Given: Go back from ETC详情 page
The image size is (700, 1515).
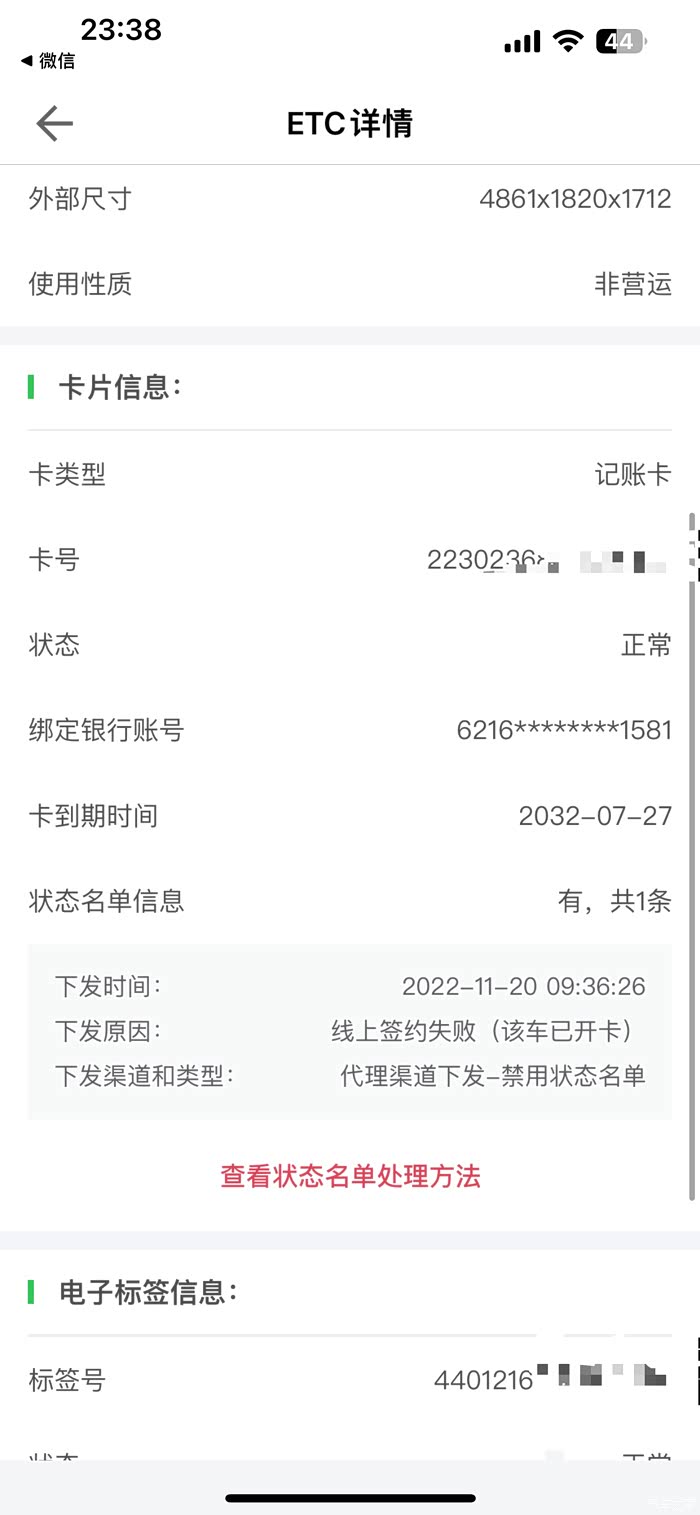Looking at the screenshot, I should coord(55,123).
